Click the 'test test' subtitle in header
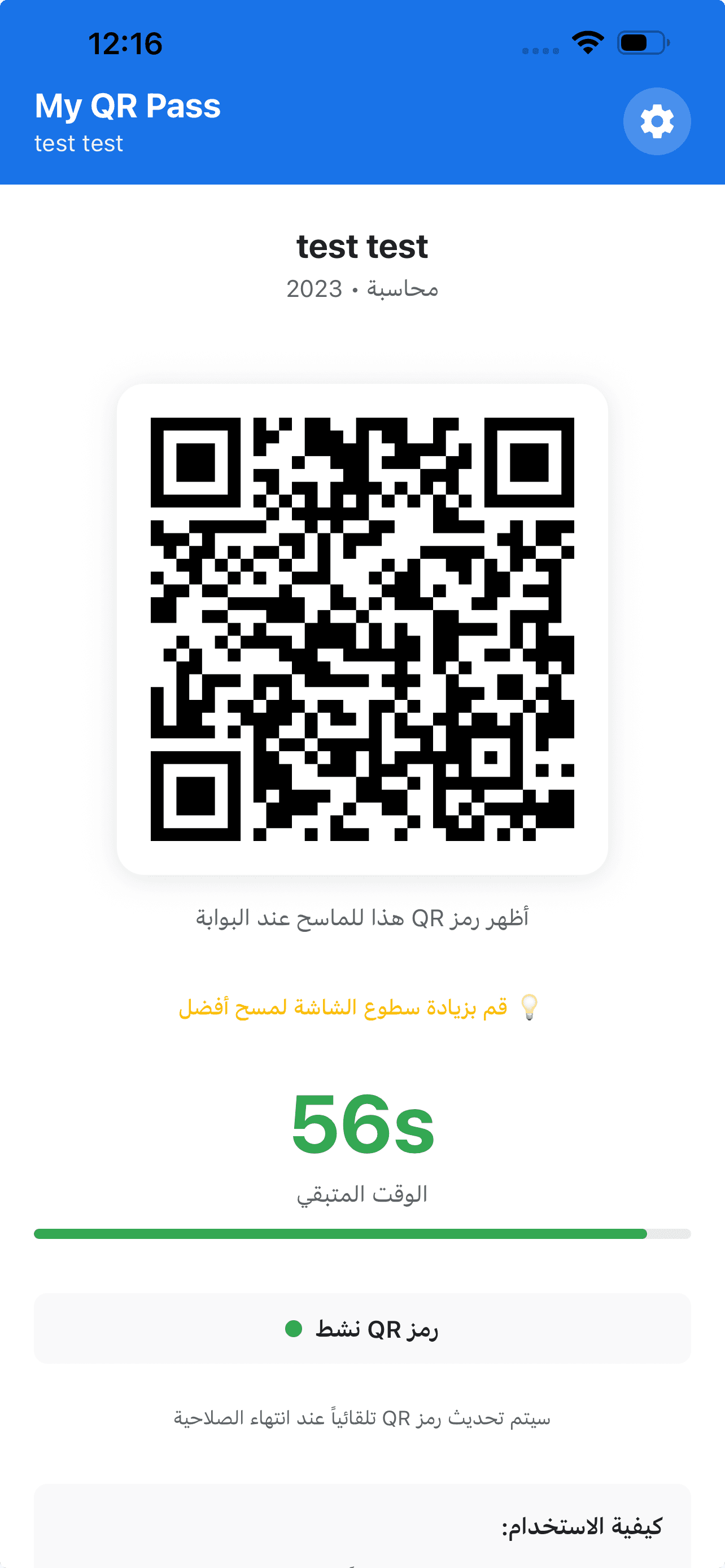Viewport: 725px width, 1568px height. (78, 144)
